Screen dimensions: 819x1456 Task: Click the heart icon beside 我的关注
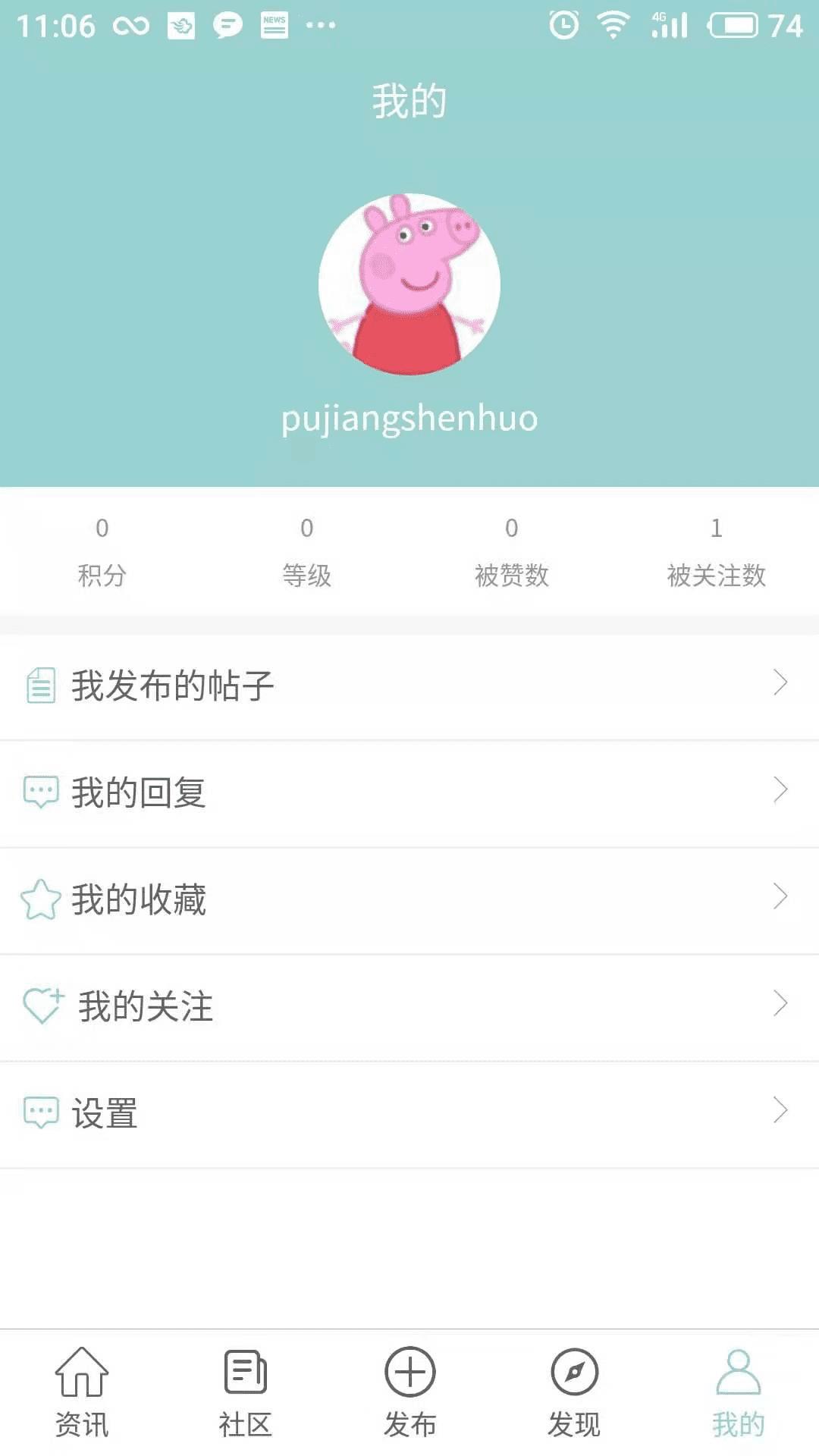coord(41,1003)
